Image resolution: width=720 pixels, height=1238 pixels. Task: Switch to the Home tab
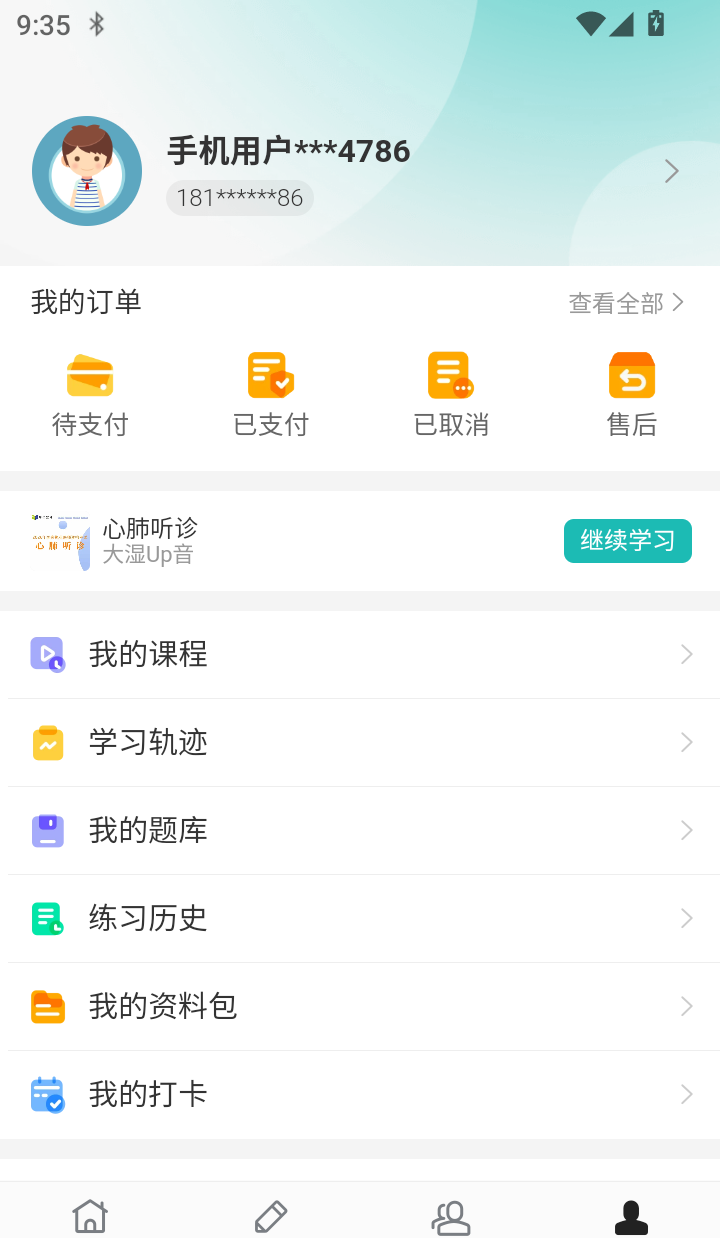90,1215
